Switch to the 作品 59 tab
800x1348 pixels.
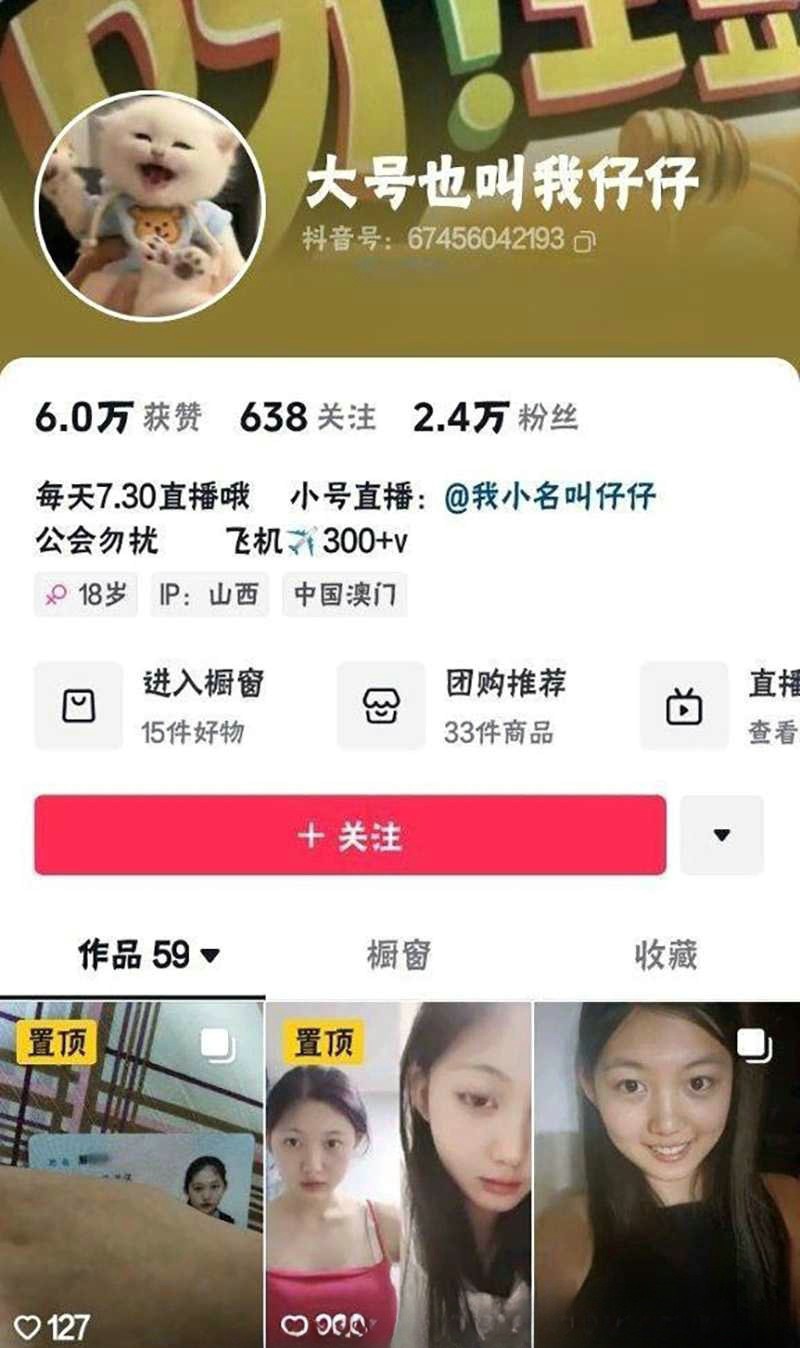click(148, 956)
